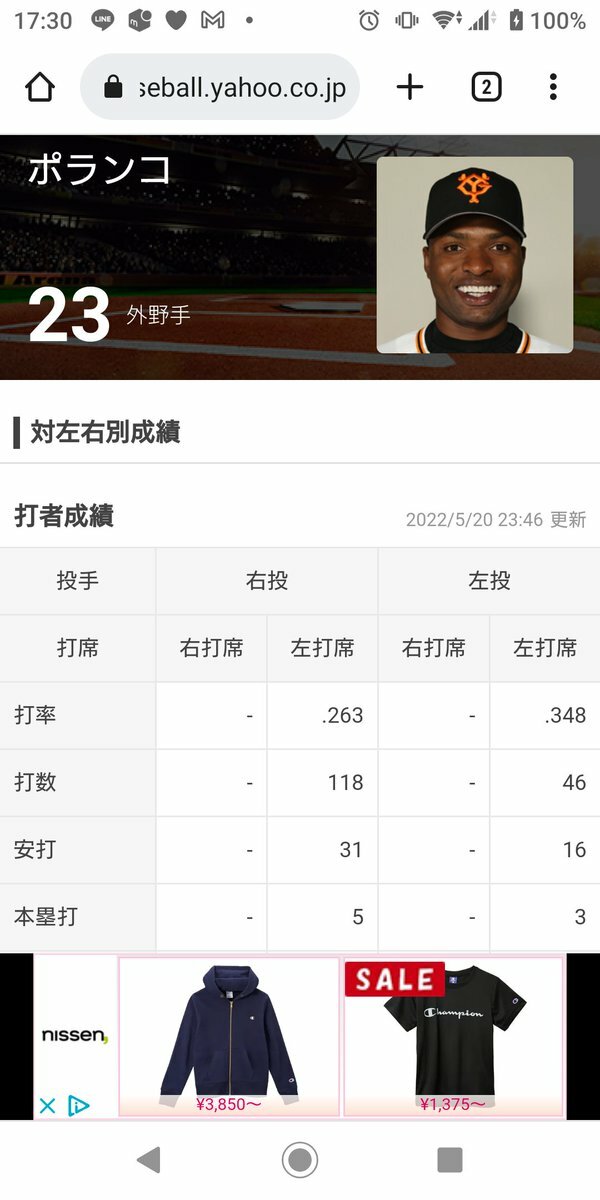Go to the Chrome home page
Screen dimensions: 600x1200
(40, 88)
